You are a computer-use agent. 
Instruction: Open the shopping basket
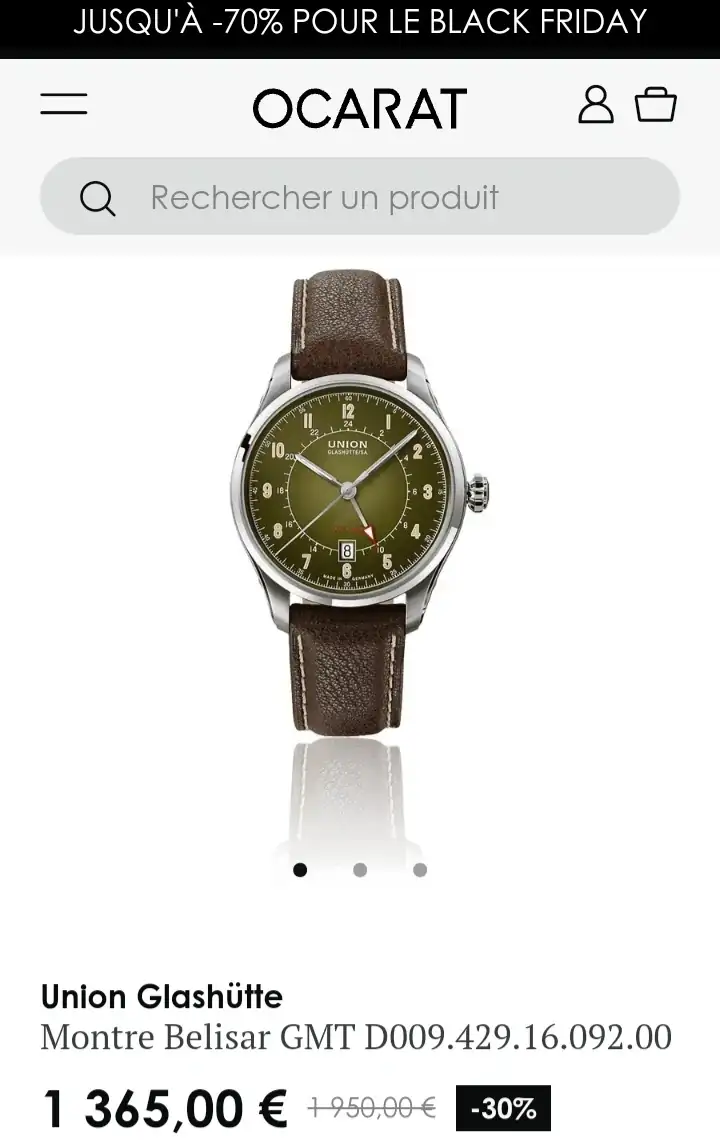point(656,105)
